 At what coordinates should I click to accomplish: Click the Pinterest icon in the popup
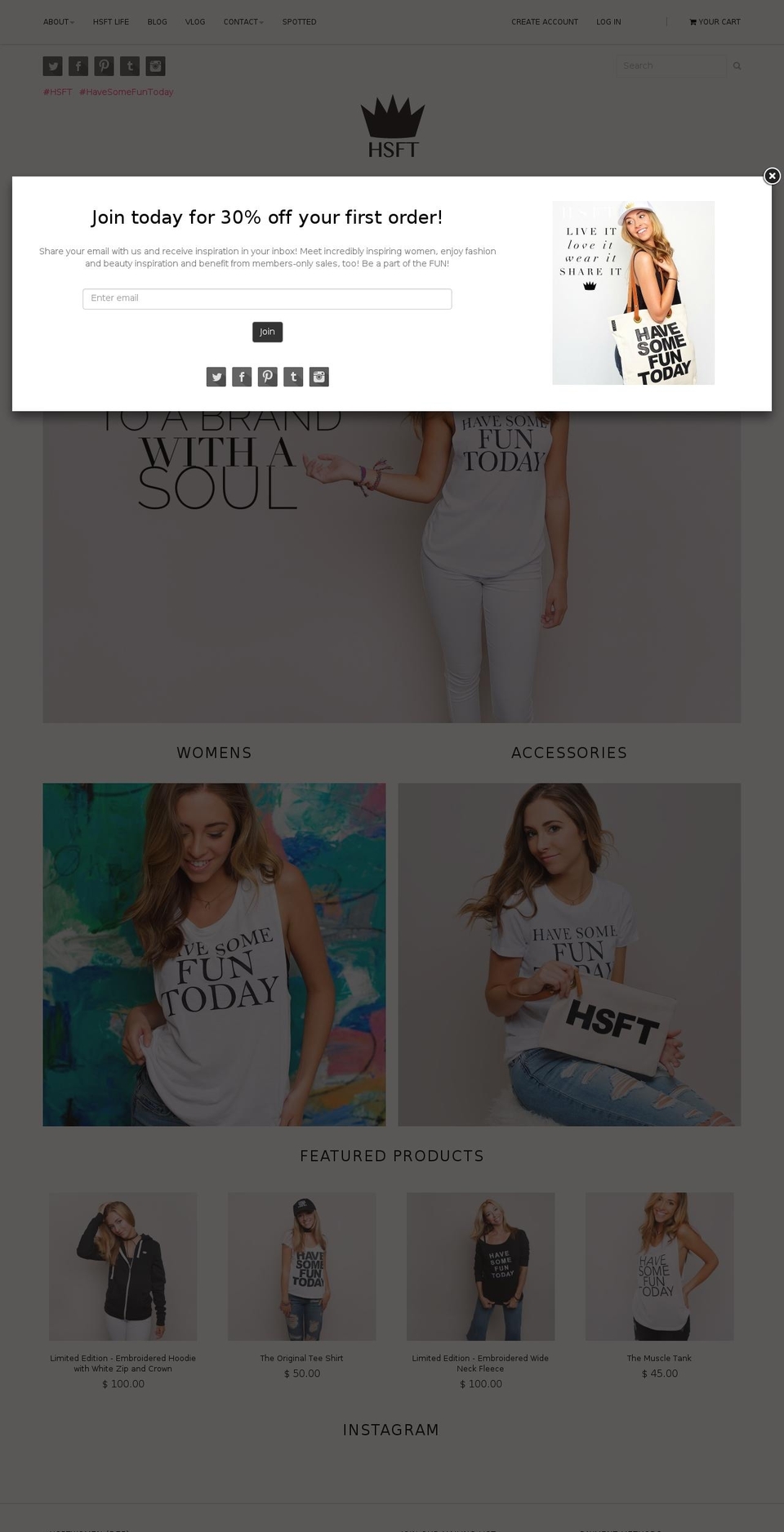pos(267,377)
